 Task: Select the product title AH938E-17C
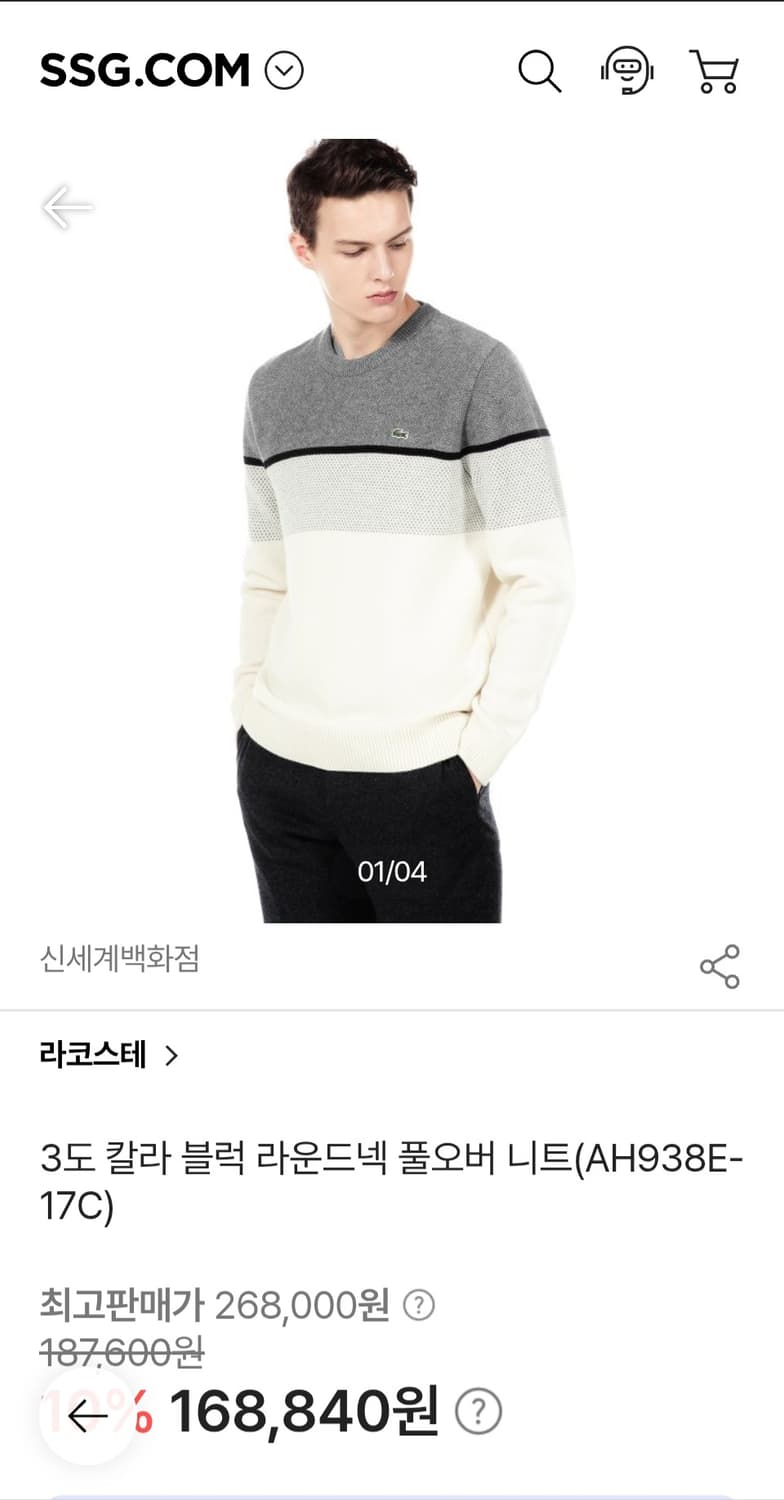tap(390, 1178)
